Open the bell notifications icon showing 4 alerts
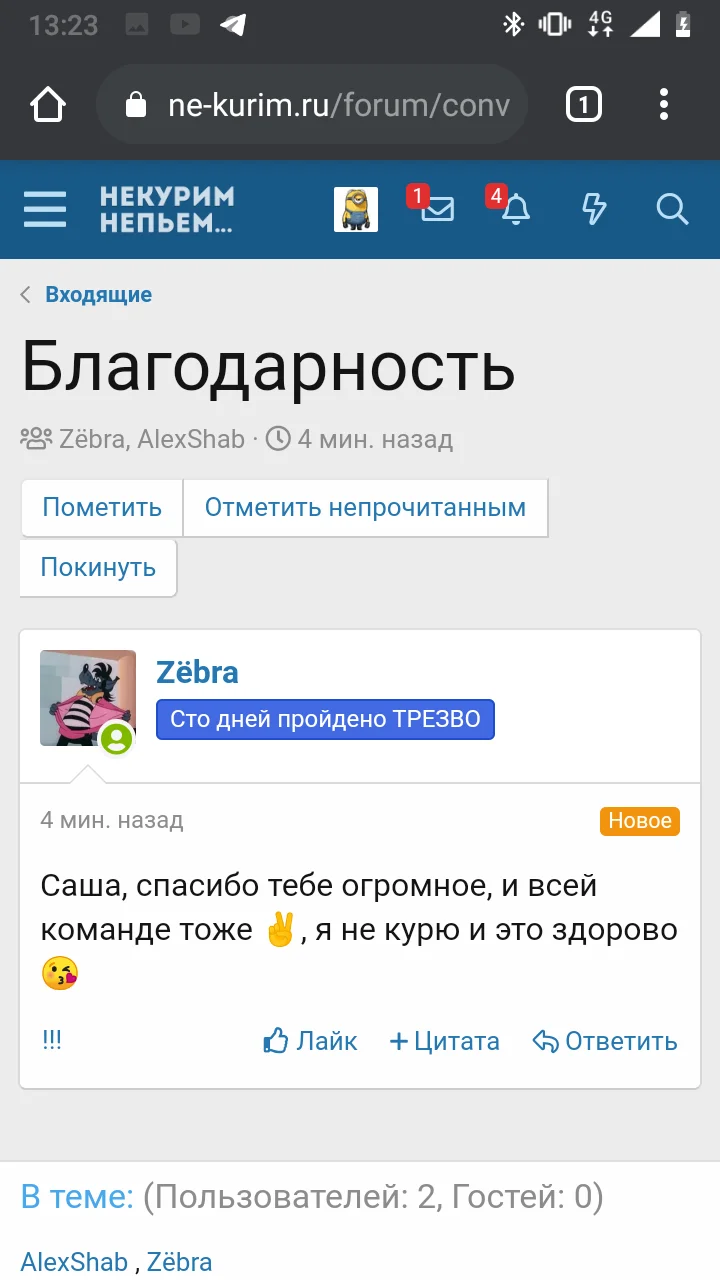 [x=516, y=210]
